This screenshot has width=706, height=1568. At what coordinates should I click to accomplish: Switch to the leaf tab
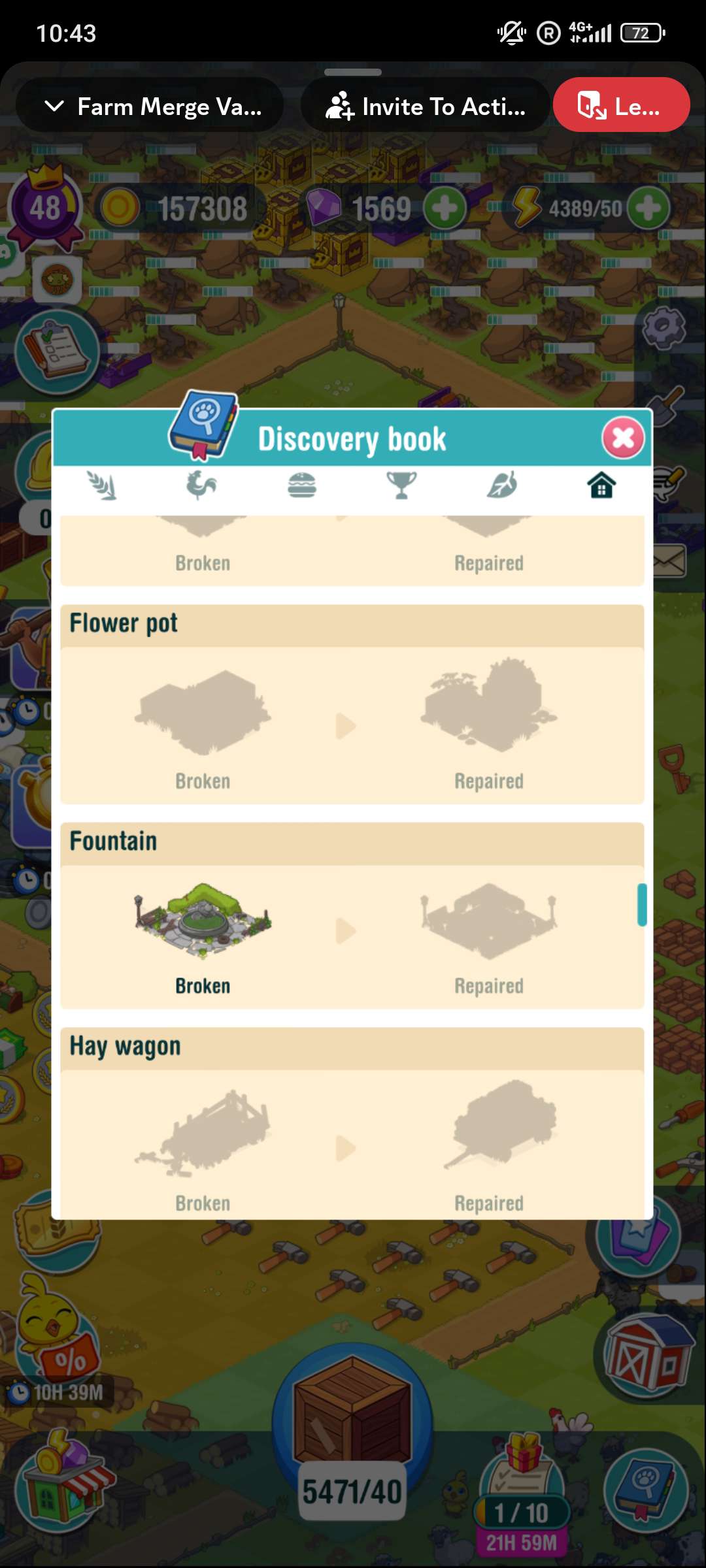pos(501,485)
